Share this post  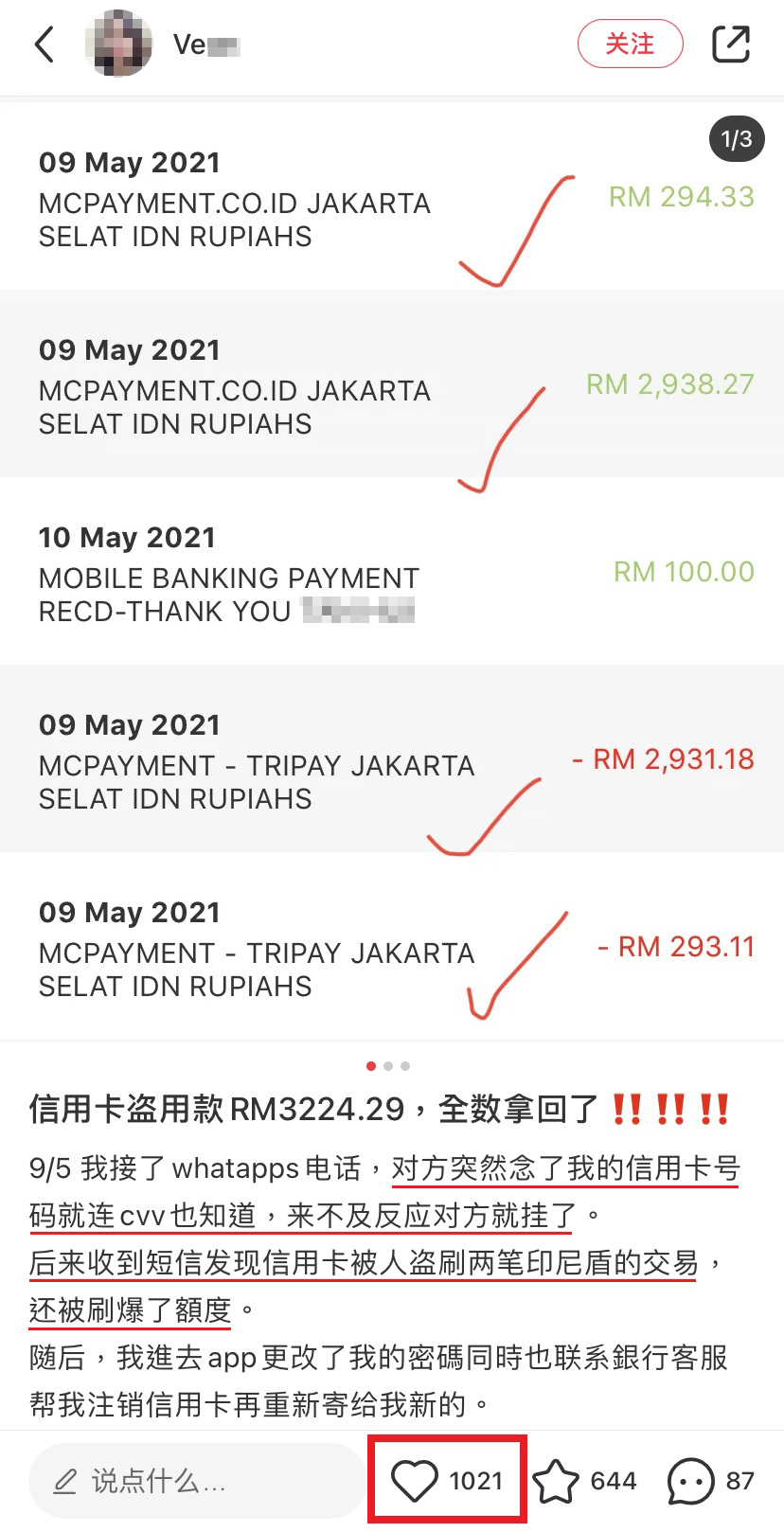coord(730,45)
